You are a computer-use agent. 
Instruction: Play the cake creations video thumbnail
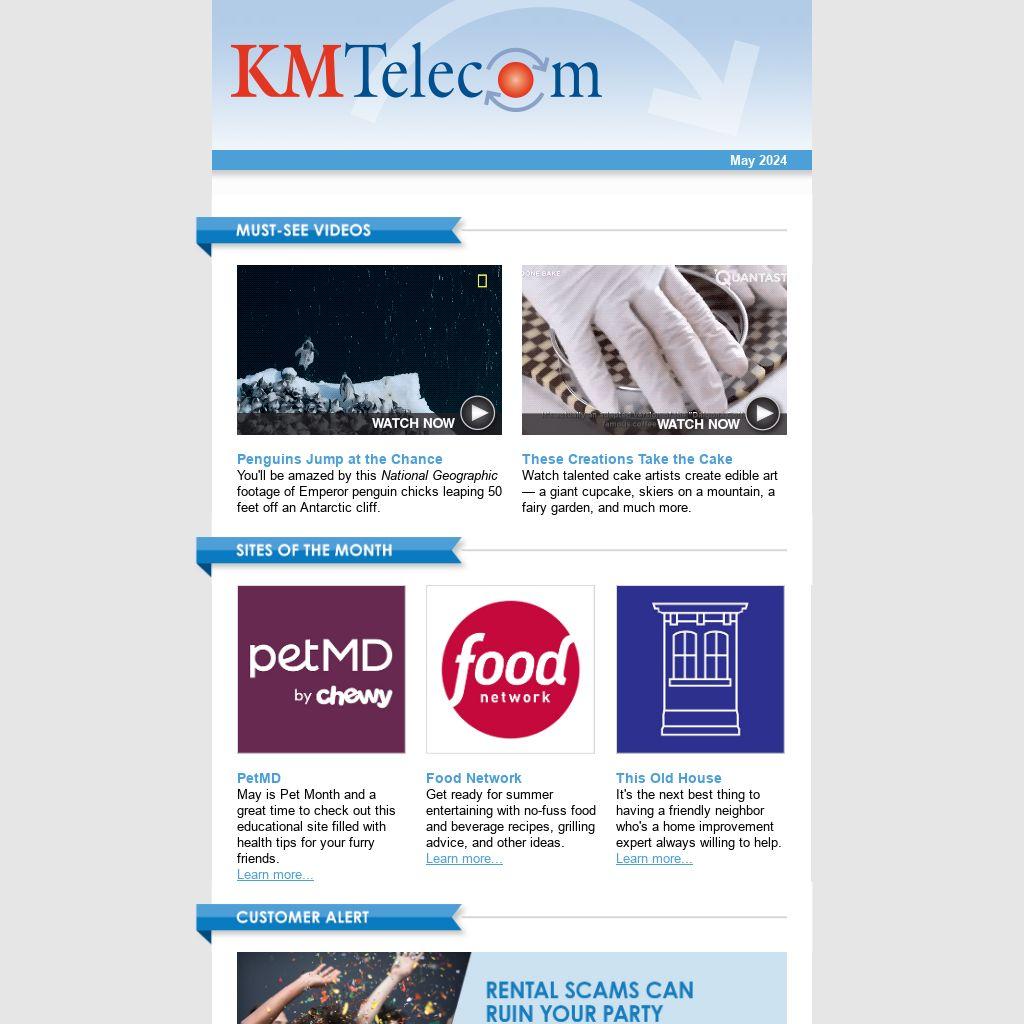coord(654,349)
